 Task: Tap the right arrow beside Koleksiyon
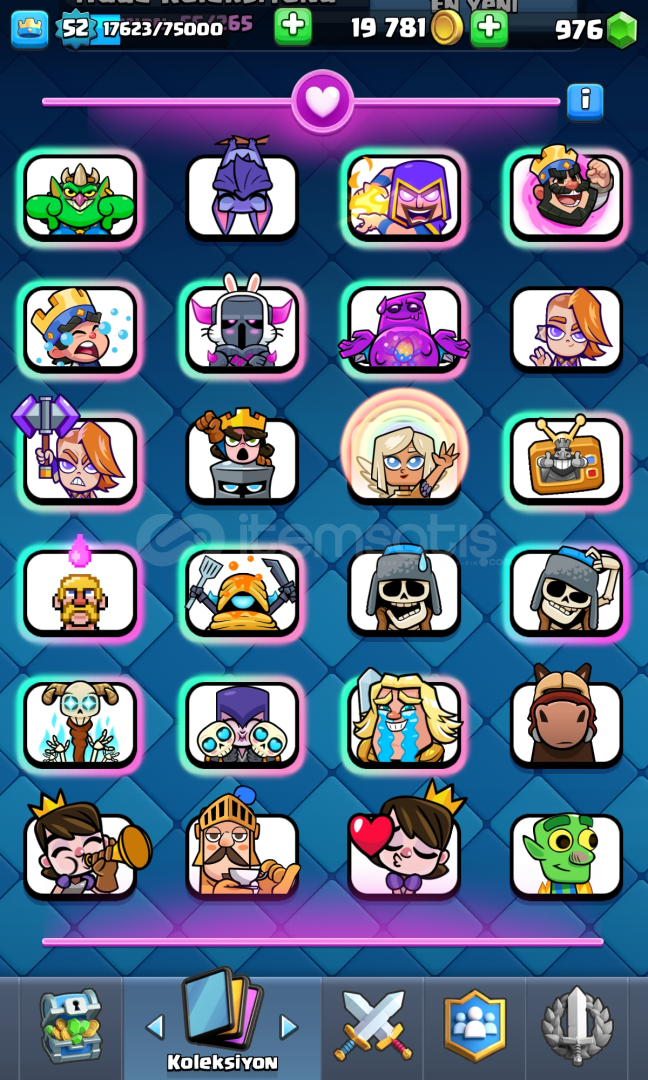click(289, 1027)
